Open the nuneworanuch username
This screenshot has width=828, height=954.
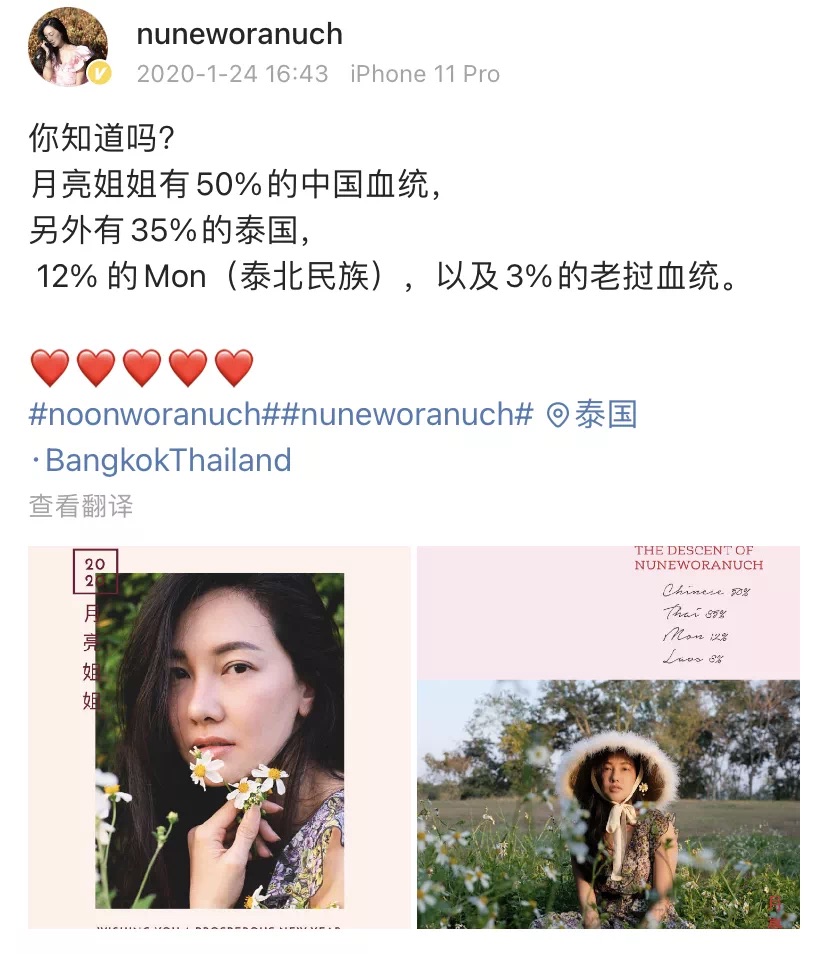239,34
